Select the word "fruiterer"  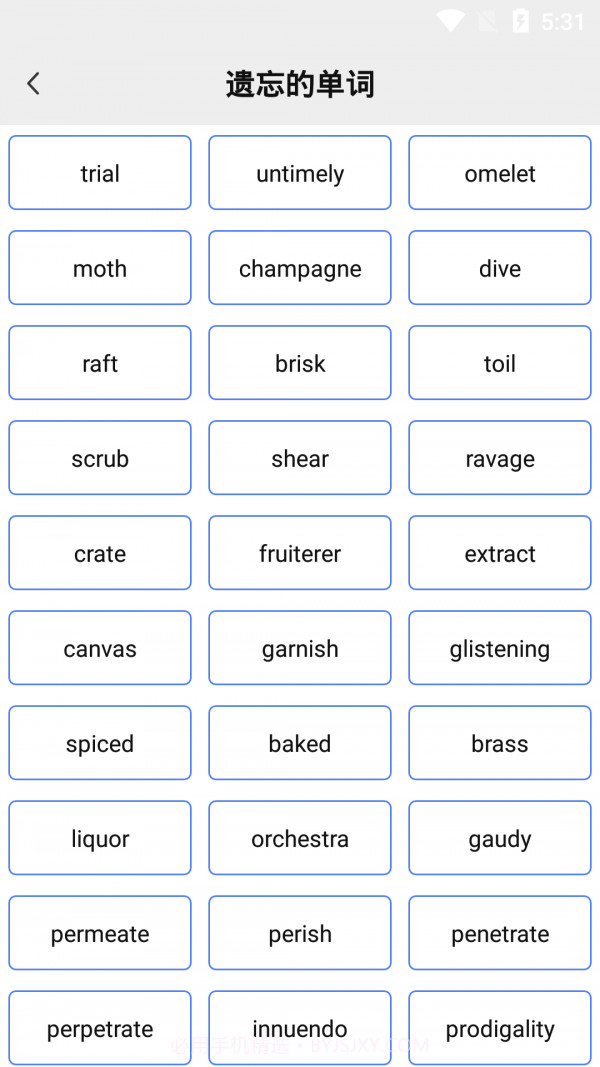click(x=300, y=553)
